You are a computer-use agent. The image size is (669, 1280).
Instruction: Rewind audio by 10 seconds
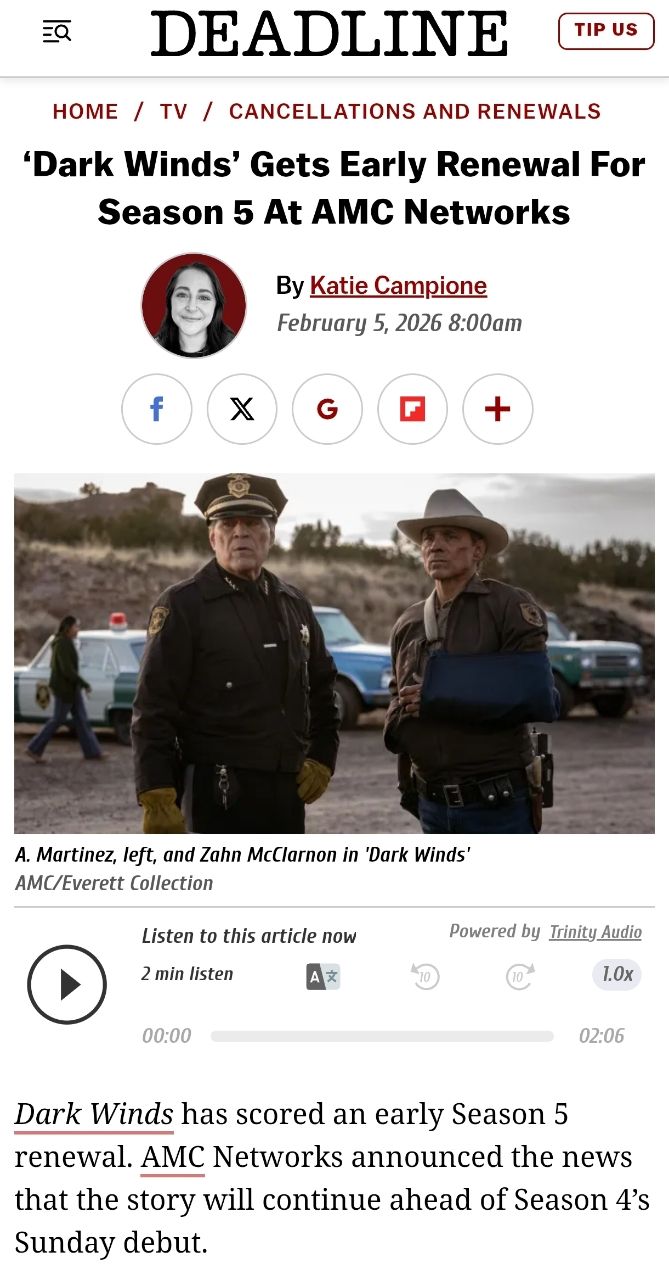[x=426, y=976]
